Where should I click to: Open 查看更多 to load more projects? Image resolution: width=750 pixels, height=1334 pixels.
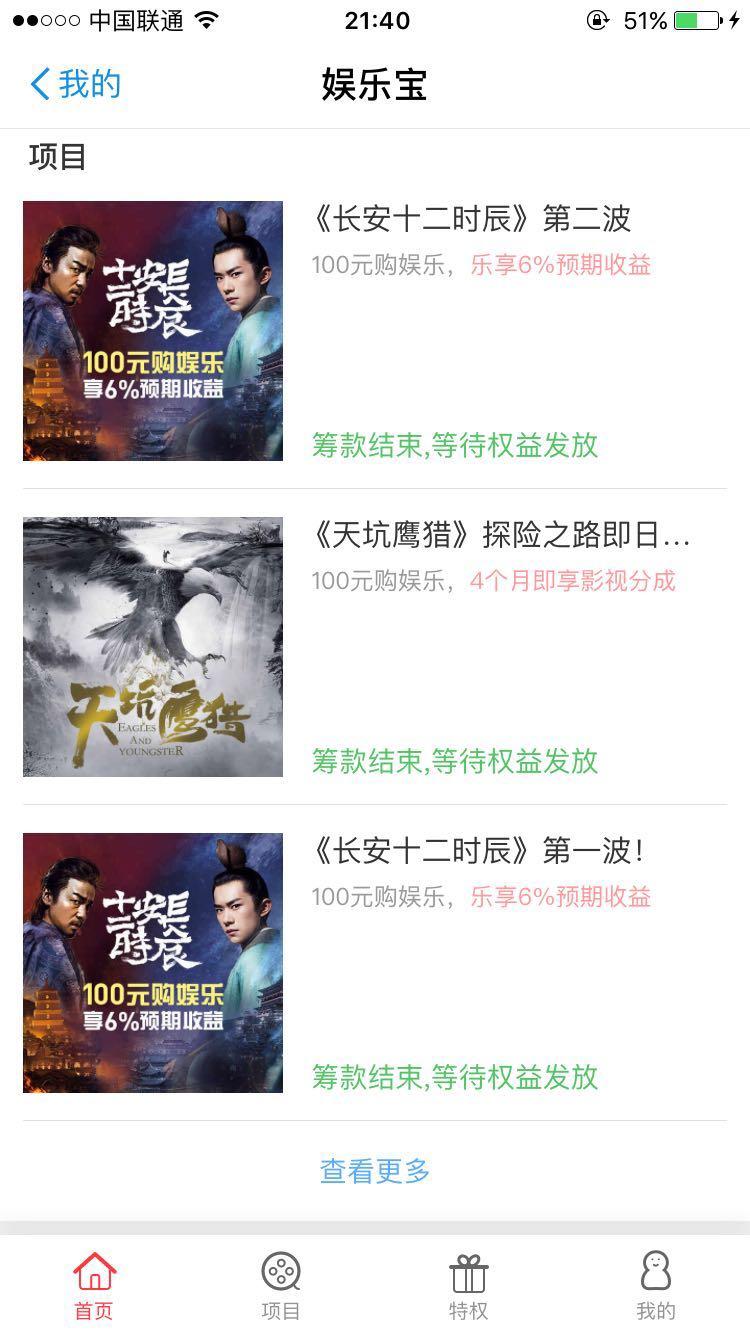click(x=374, y=1171)
